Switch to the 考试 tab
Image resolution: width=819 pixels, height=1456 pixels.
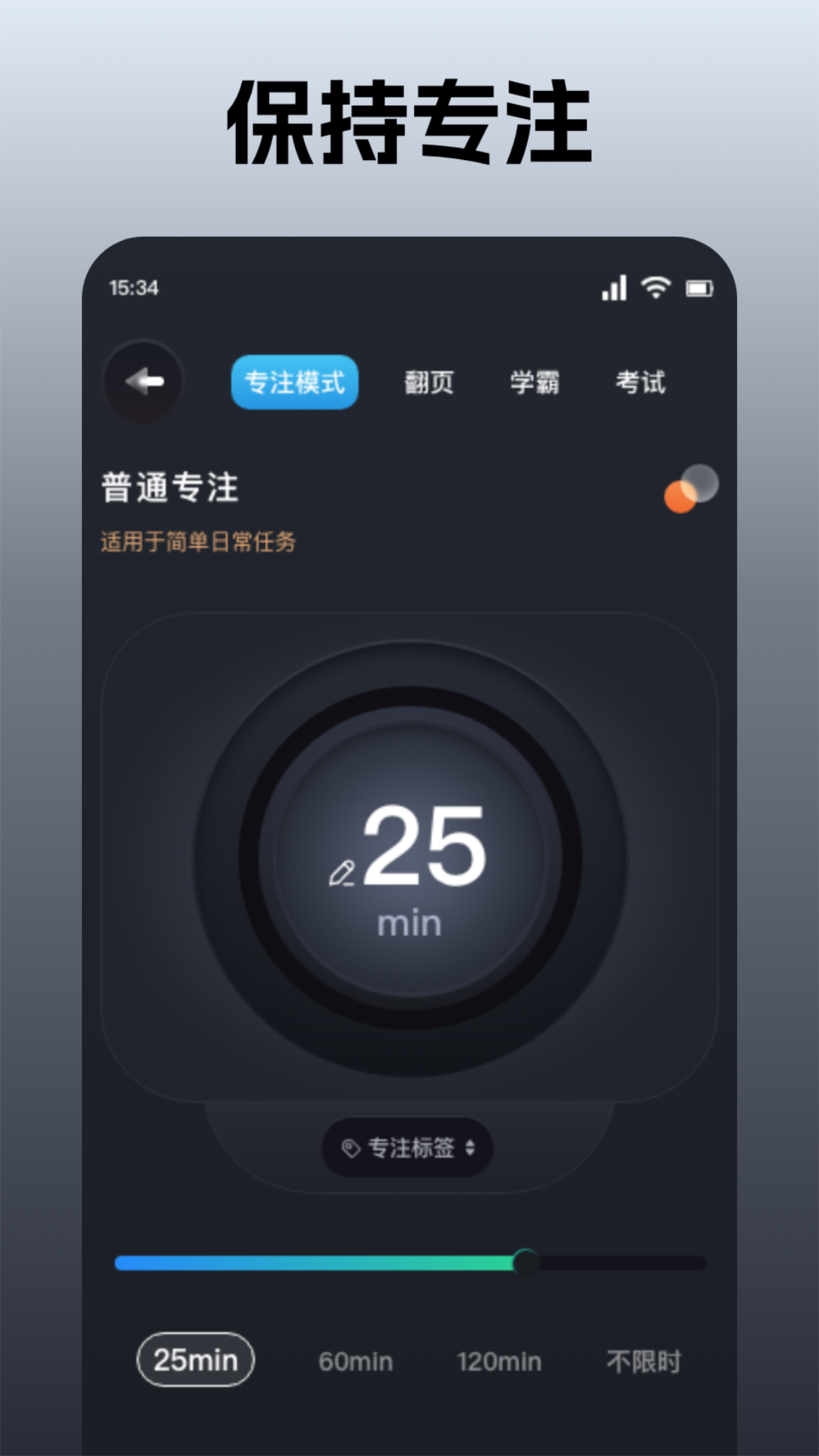(639, 383)
